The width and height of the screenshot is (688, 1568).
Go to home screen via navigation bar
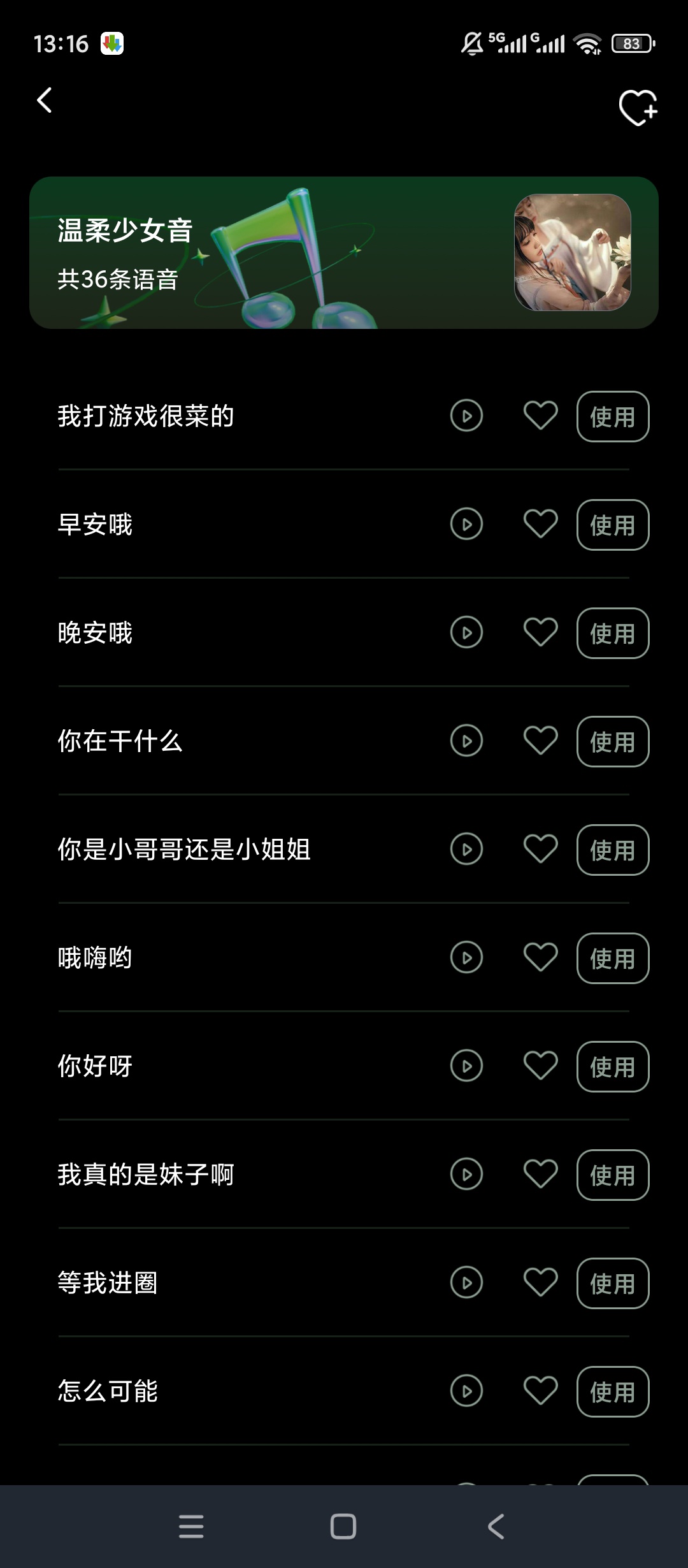click(x=343, y=1527)
